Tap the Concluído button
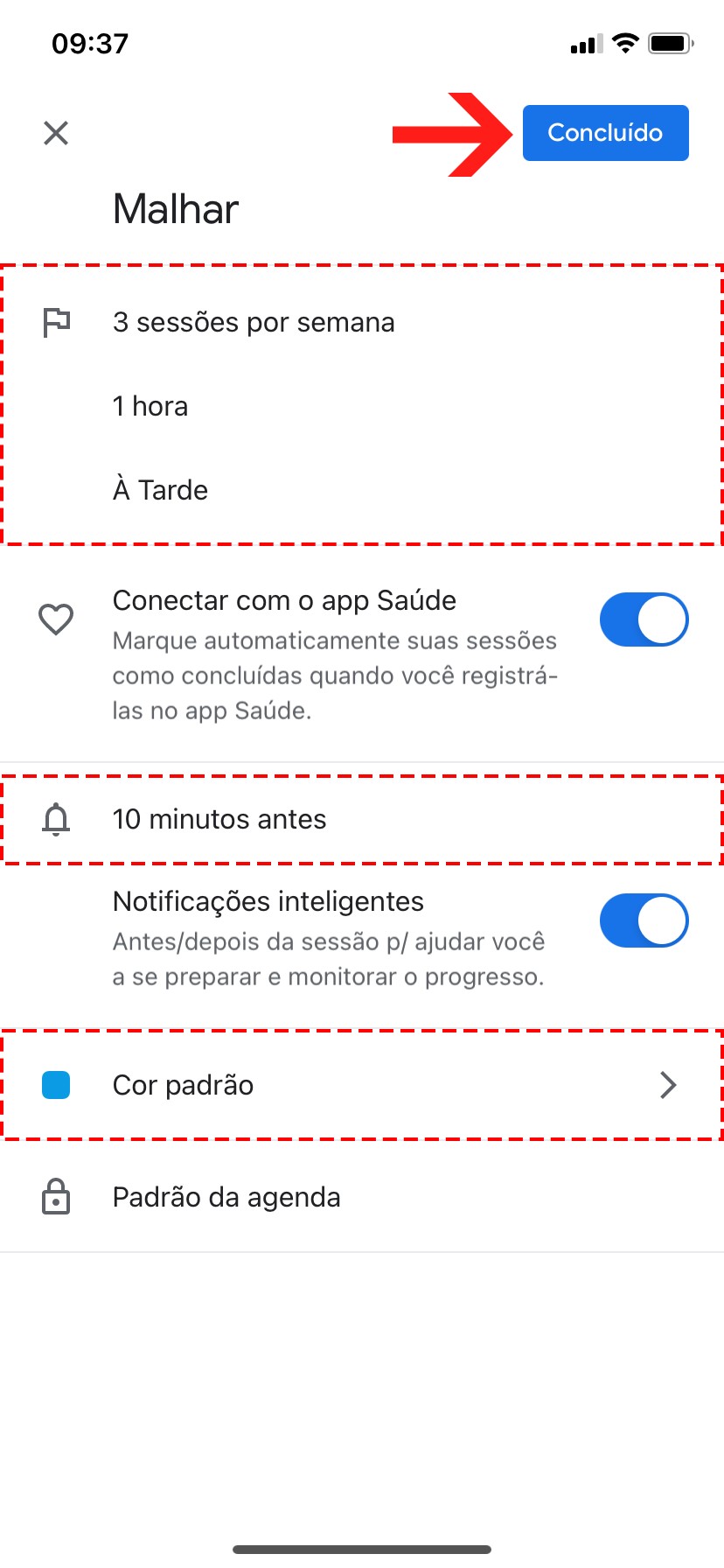 pyautogui.click(x=605, y=133)
